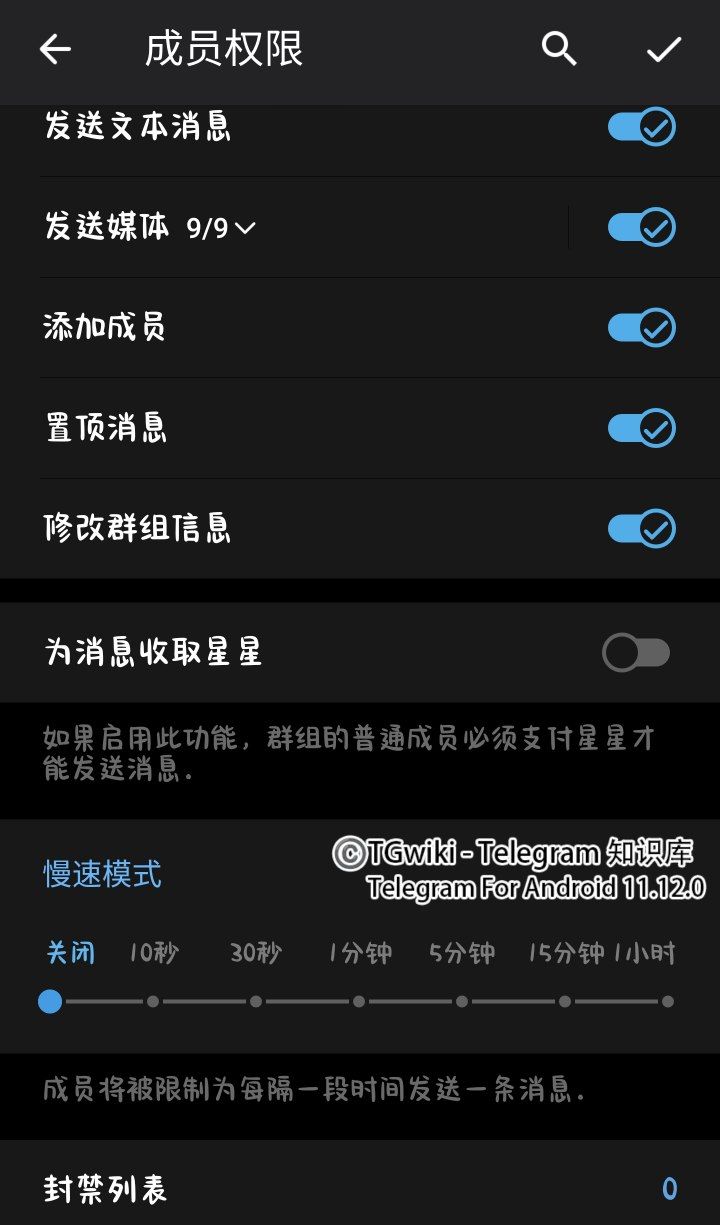Disable 修改群组信息 permission
Viewport: 720px width, 1225px height.
tap(641, 528)
